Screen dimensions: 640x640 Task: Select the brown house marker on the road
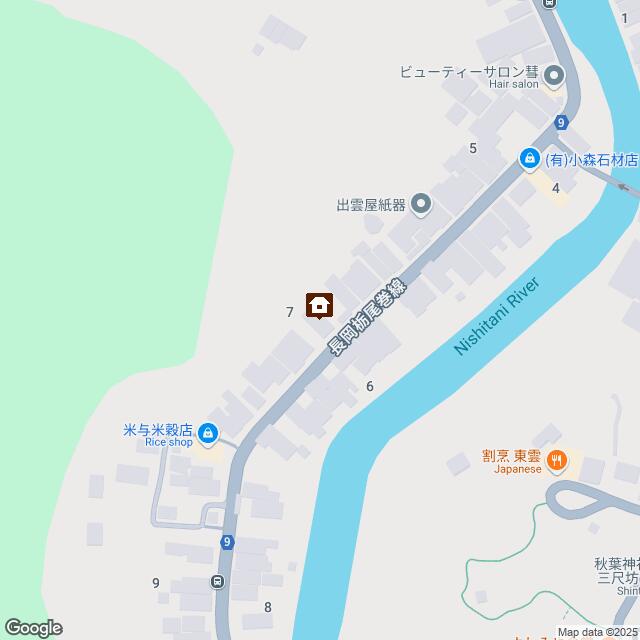point(319,305)
